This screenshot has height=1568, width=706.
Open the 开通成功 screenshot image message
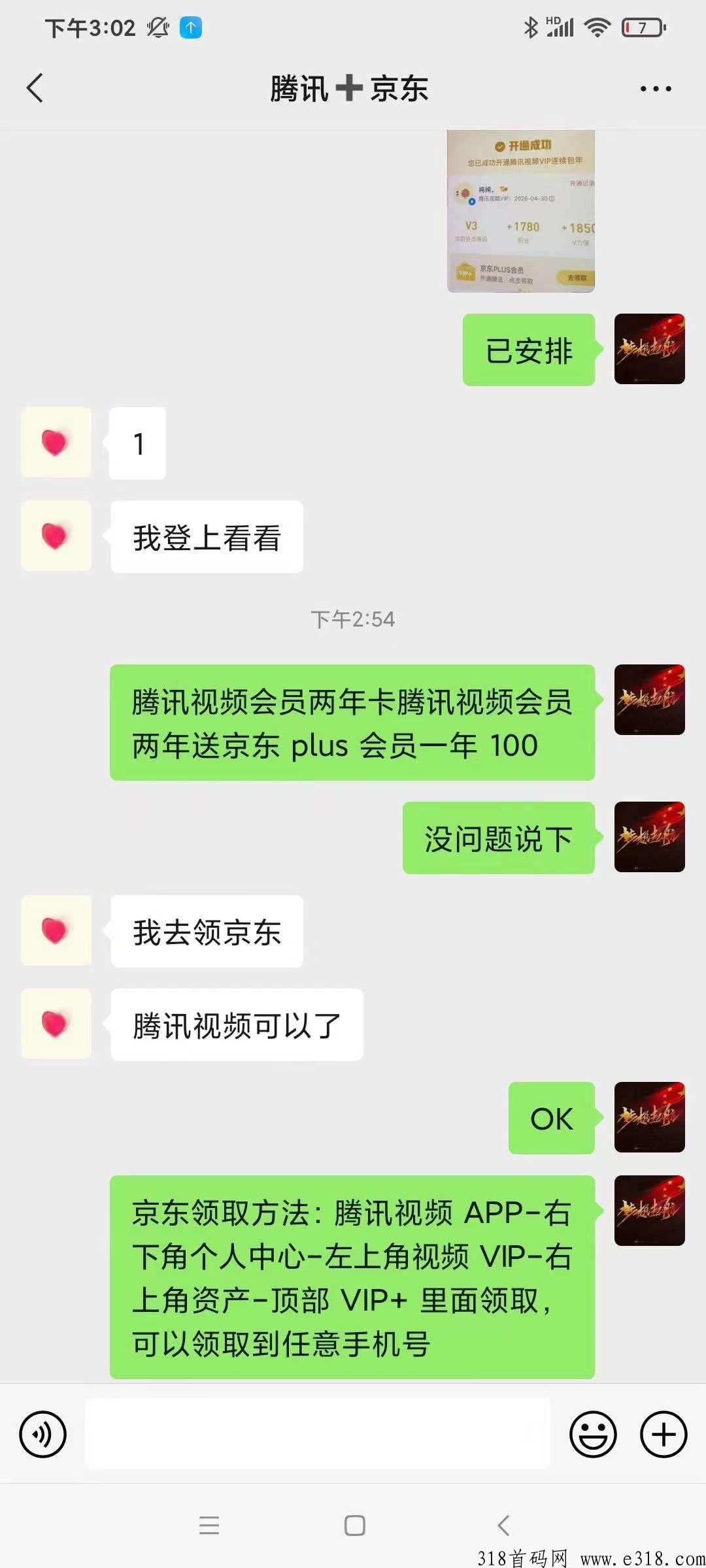pos(521,210)
